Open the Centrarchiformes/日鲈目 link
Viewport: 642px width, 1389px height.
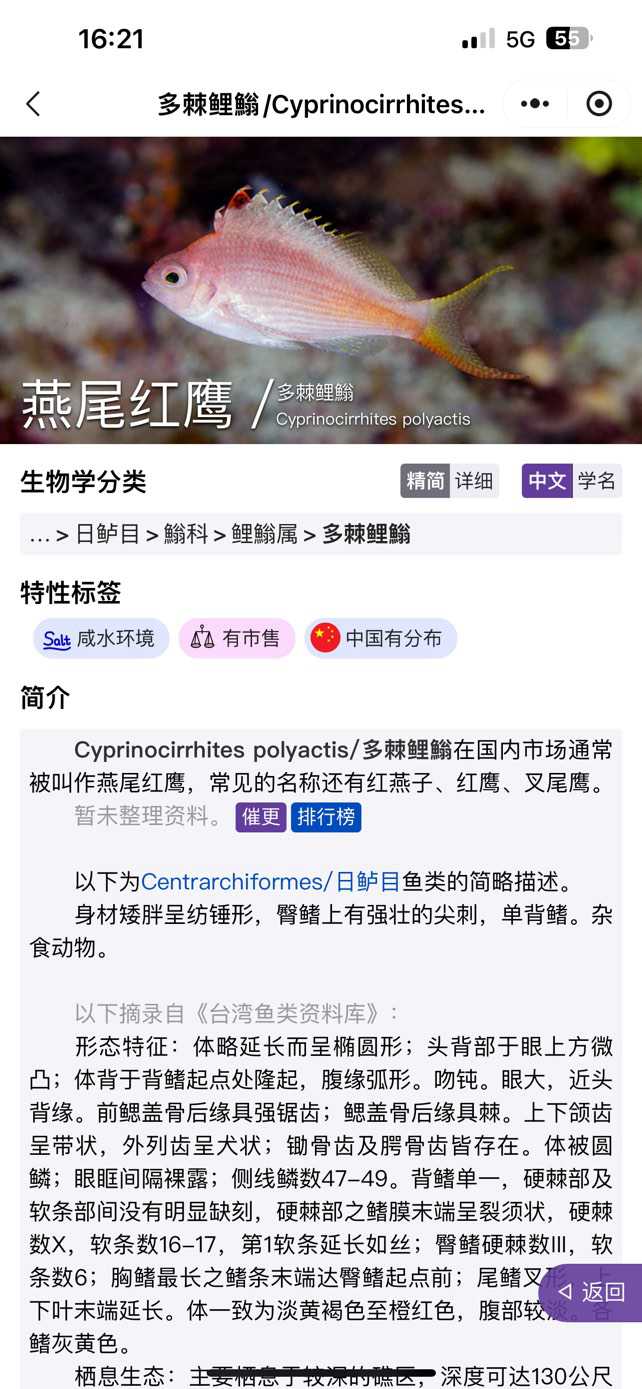tap(270, 881)
